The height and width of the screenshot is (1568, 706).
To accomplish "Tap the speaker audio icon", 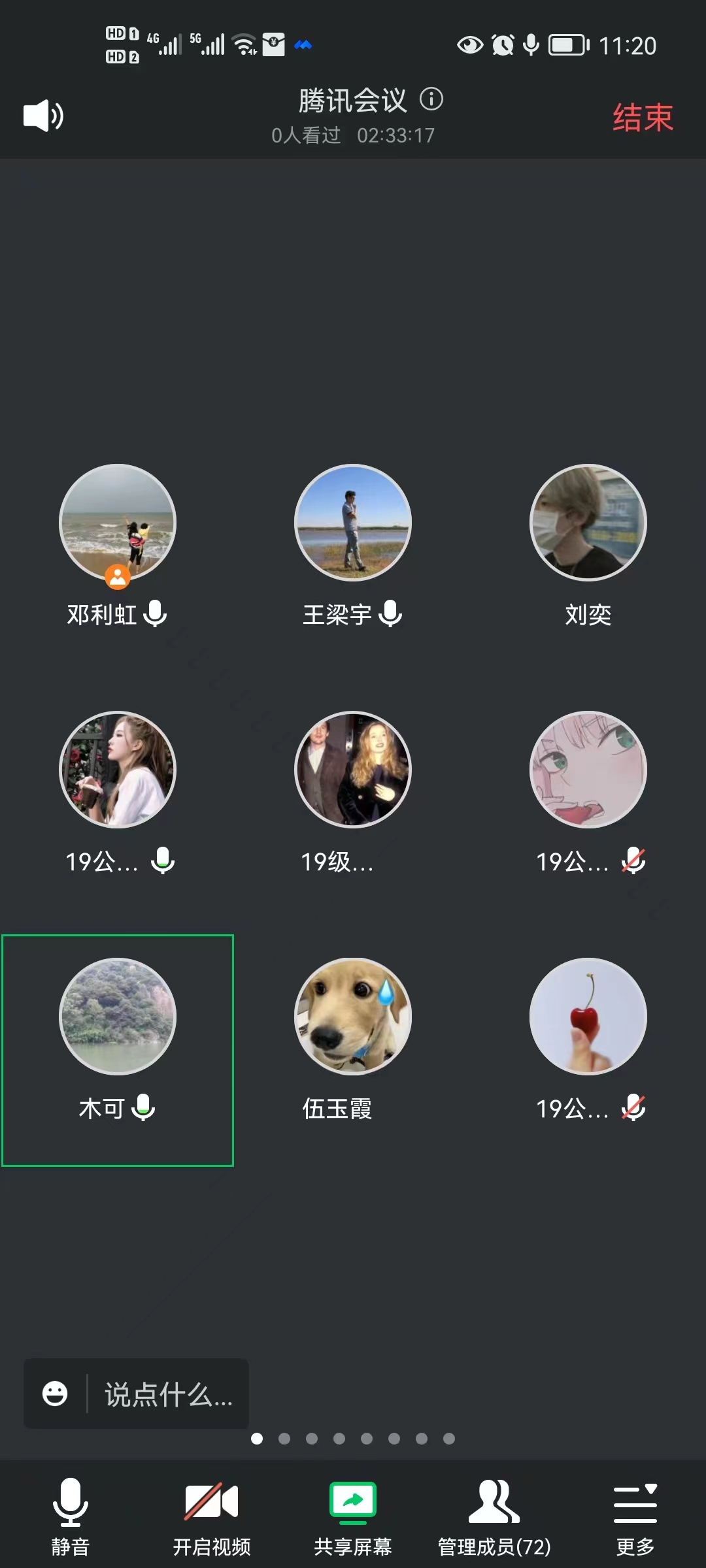I will tap(43, 116).
